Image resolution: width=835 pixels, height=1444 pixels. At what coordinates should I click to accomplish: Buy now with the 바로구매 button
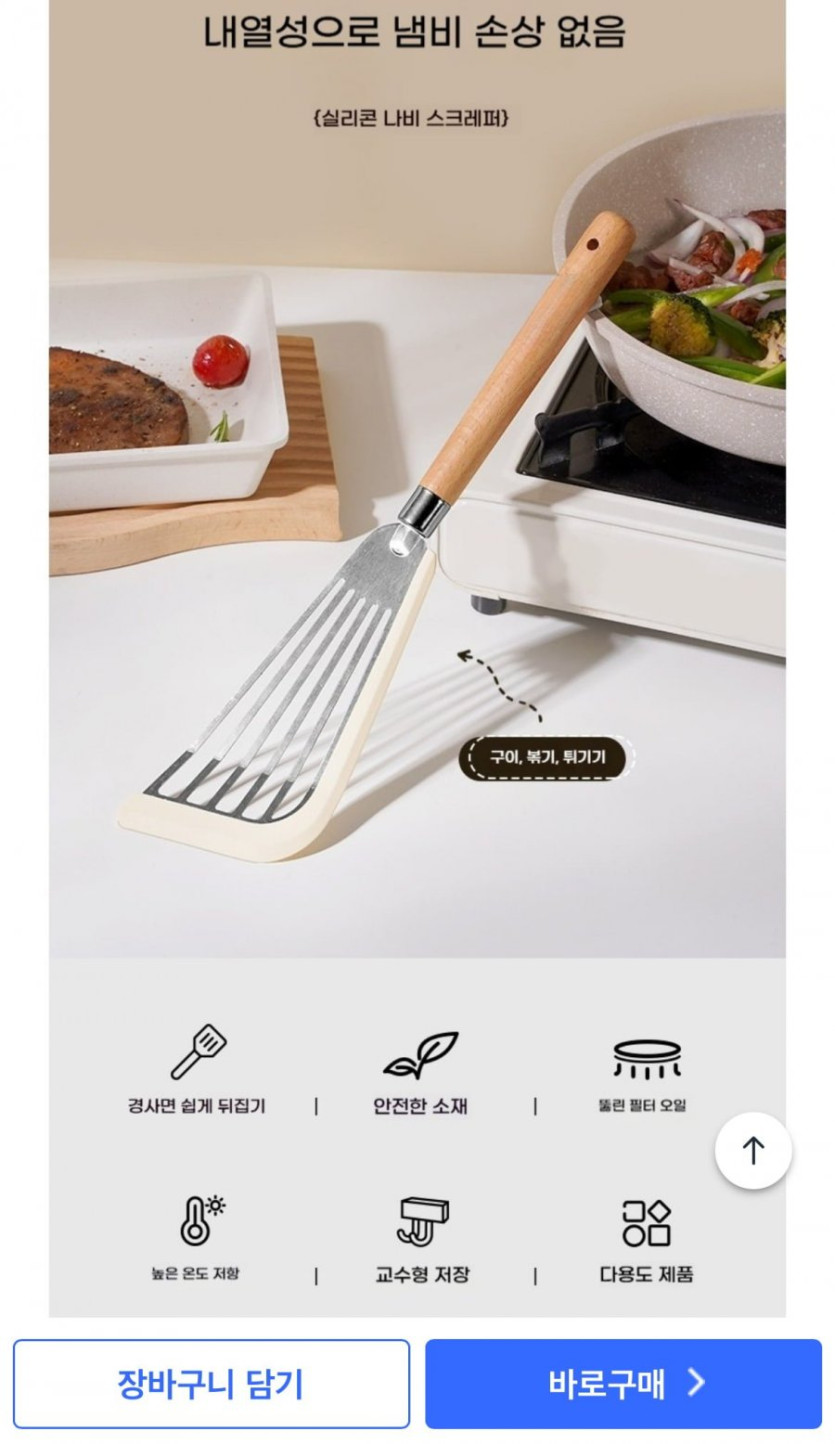[x=623, y=1384]
